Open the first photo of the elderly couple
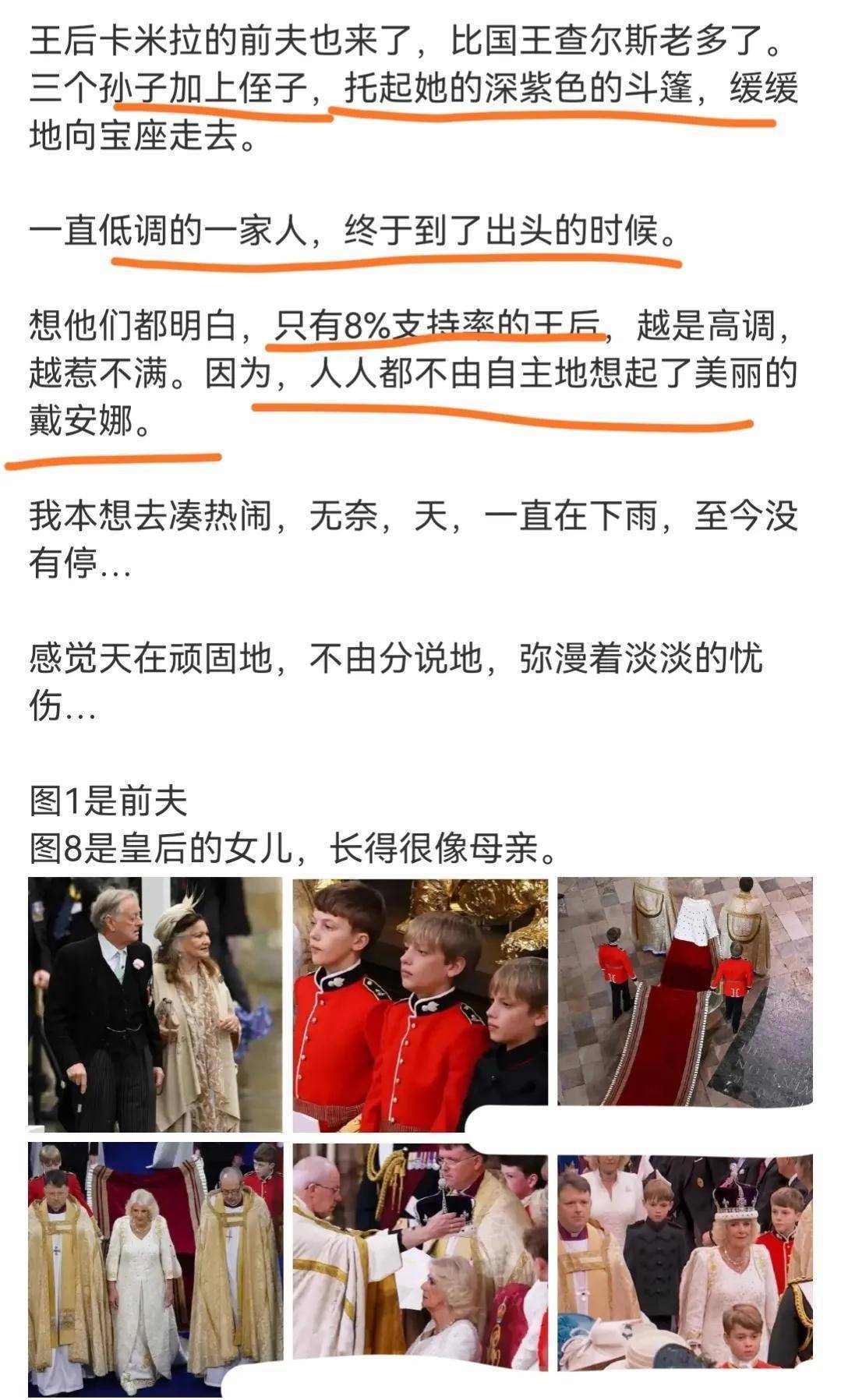841x1400 pixels. click(x=155, y=1004)
